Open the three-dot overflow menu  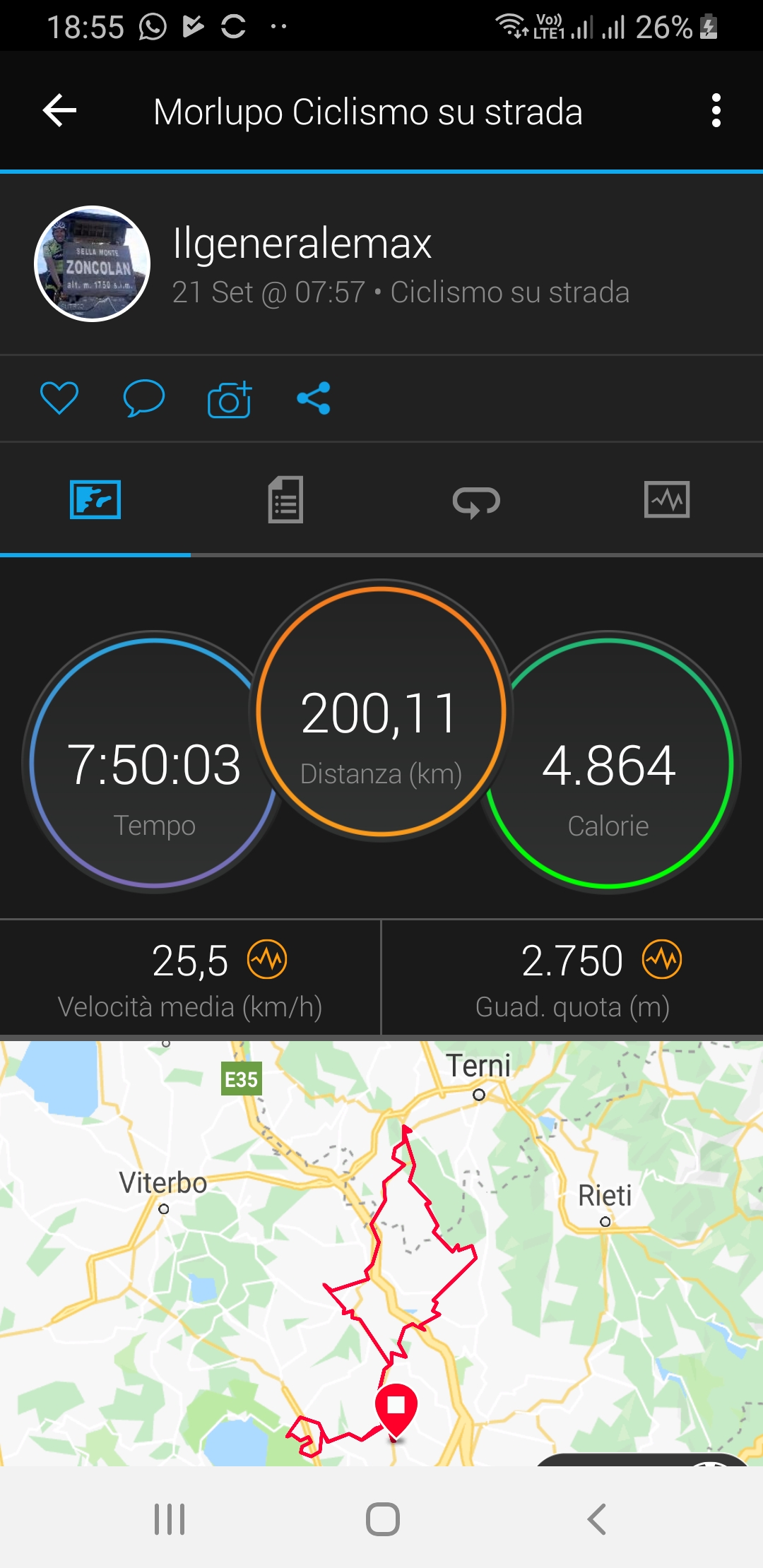[716, 111]
